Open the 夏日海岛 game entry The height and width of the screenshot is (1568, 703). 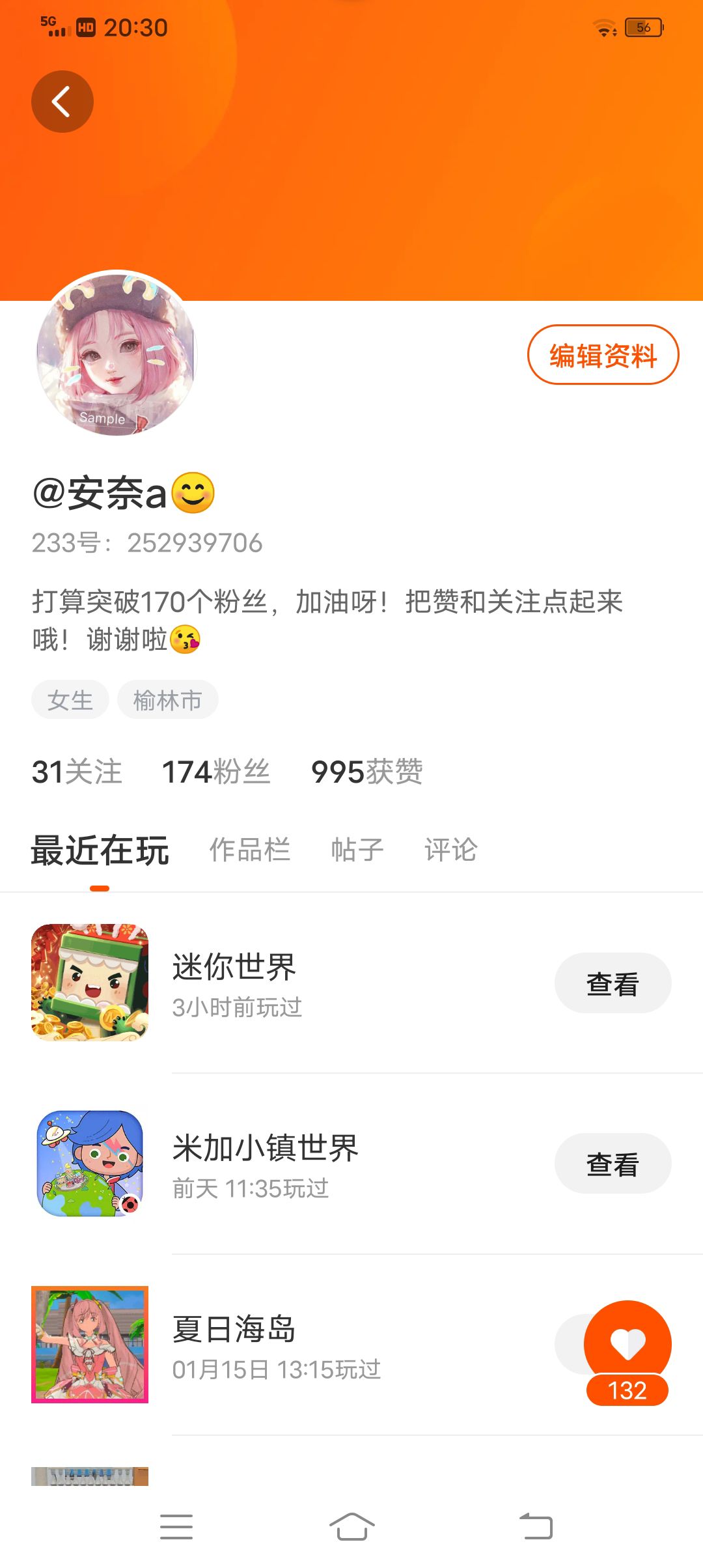[x=234, y=1344]
